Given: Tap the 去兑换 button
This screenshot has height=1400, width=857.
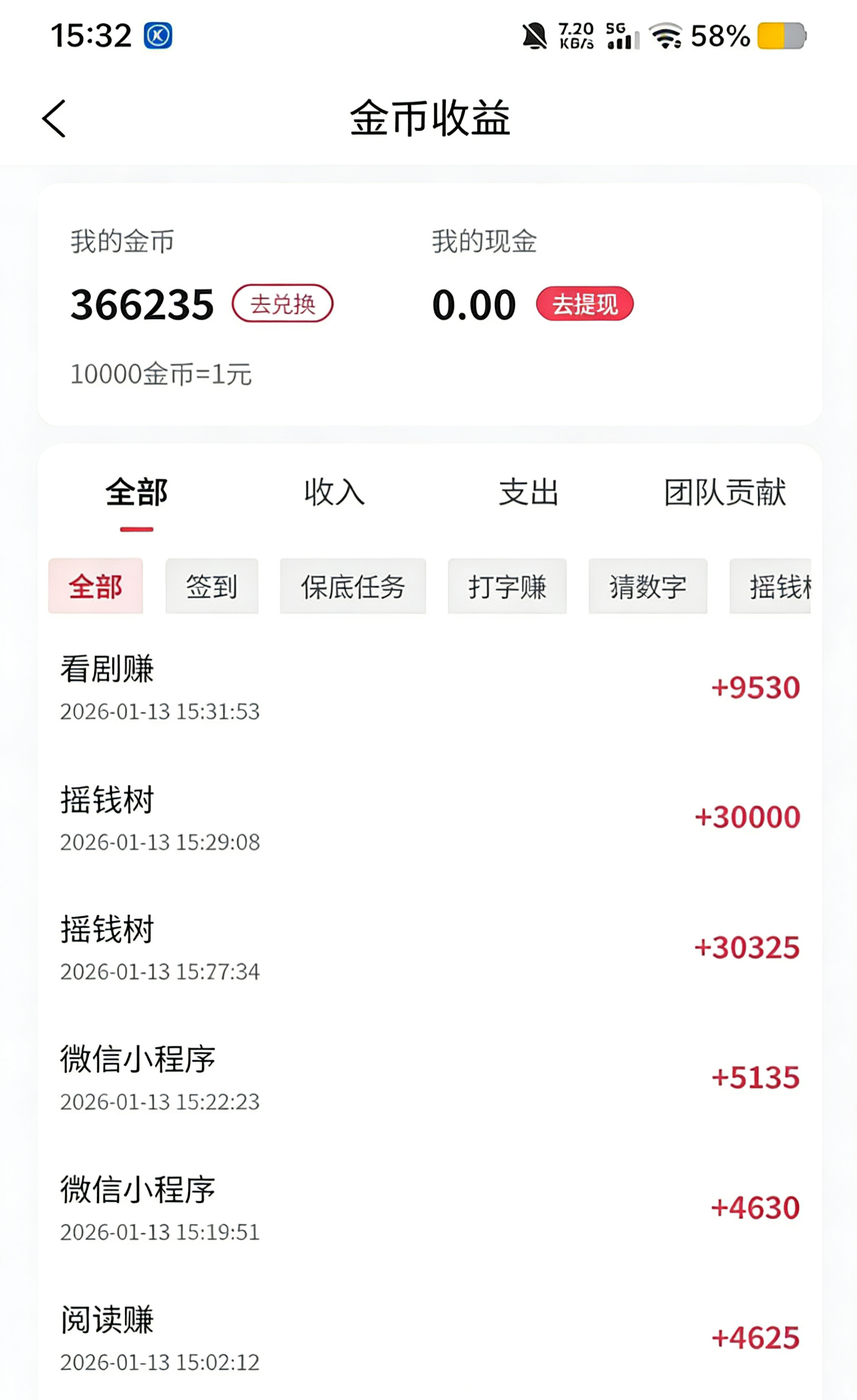Looking at the screenshot, I should point(282,304).
